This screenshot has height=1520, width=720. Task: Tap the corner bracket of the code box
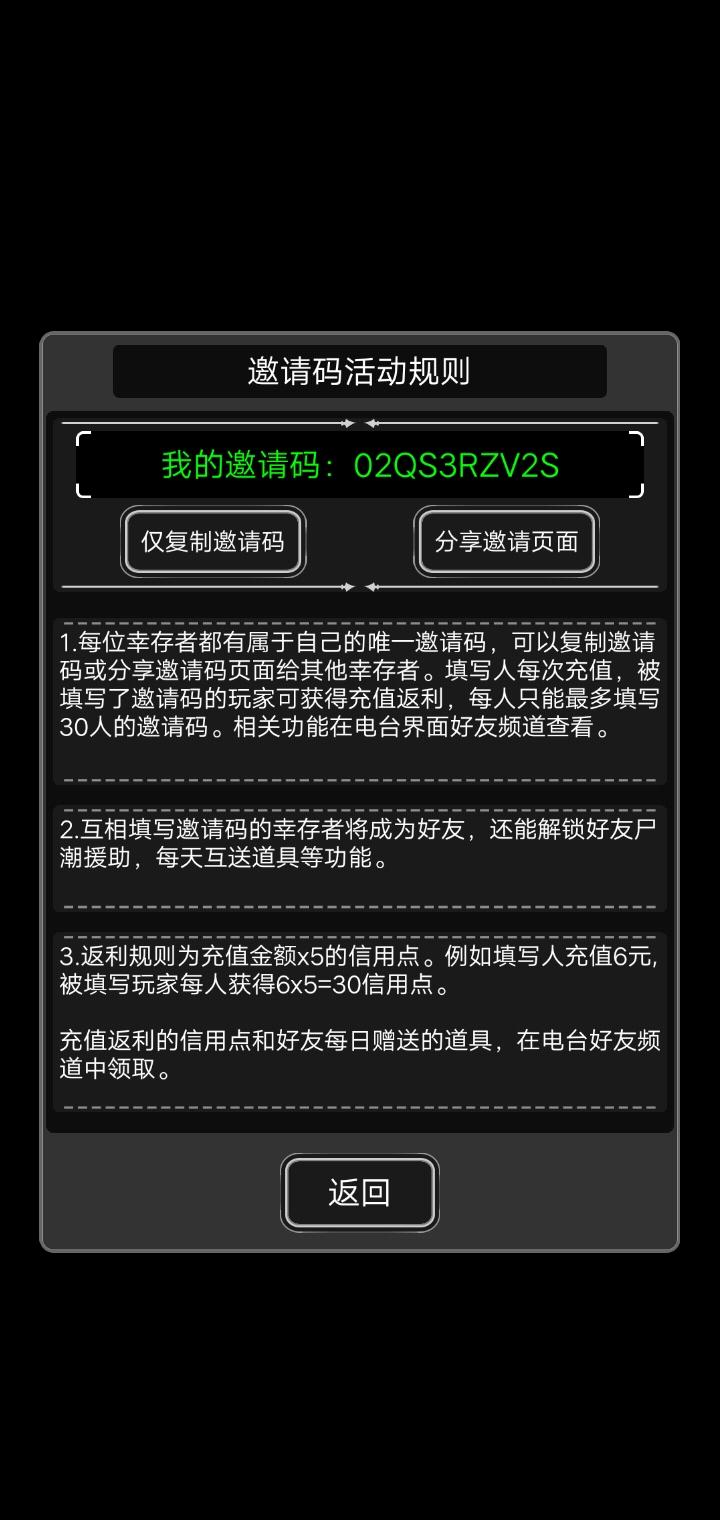pyautogui.click(x=83, y=438)
